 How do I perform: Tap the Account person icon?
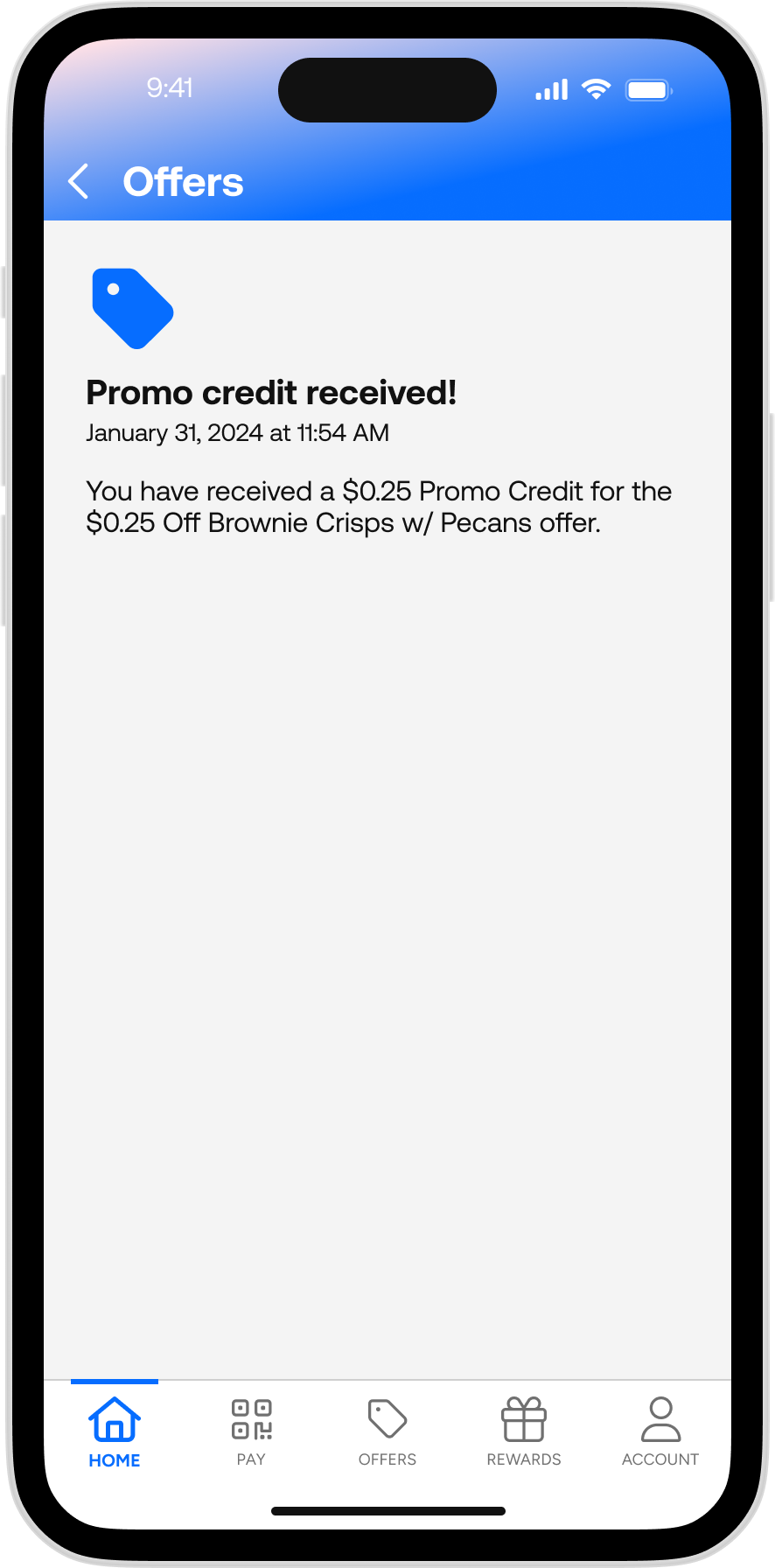tap(660, 1417)
